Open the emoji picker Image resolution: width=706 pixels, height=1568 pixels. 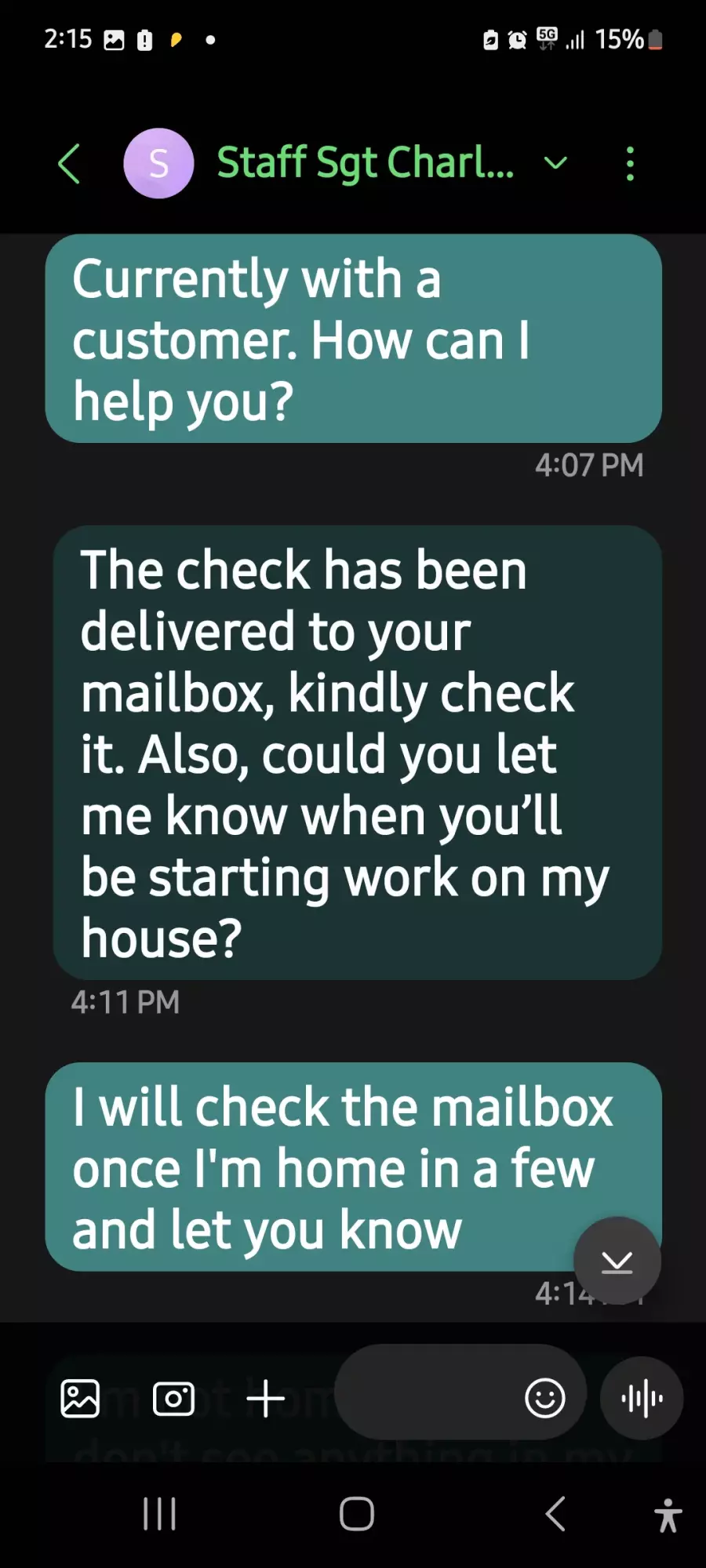(545, 1398)
